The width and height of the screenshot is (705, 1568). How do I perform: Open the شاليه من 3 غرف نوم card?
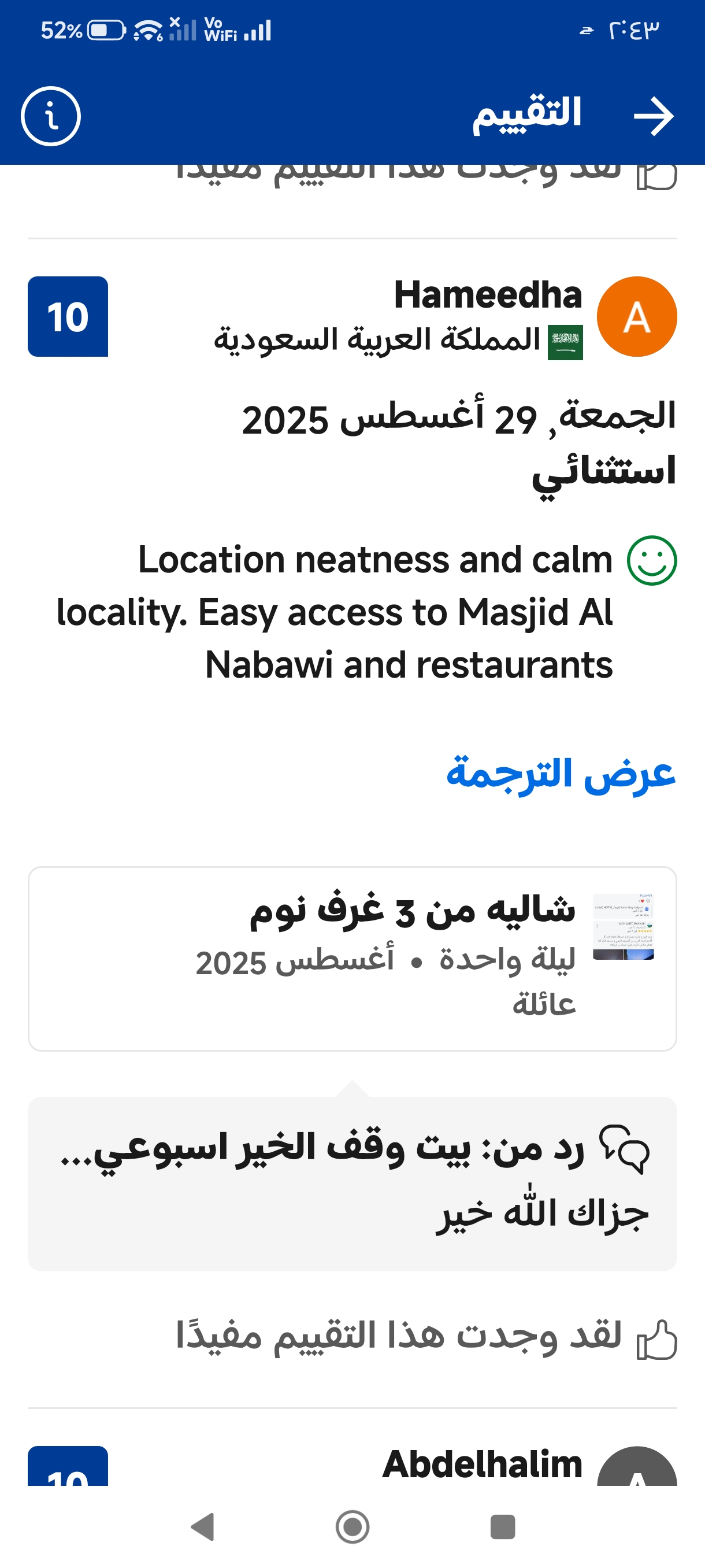click(352, 959)
